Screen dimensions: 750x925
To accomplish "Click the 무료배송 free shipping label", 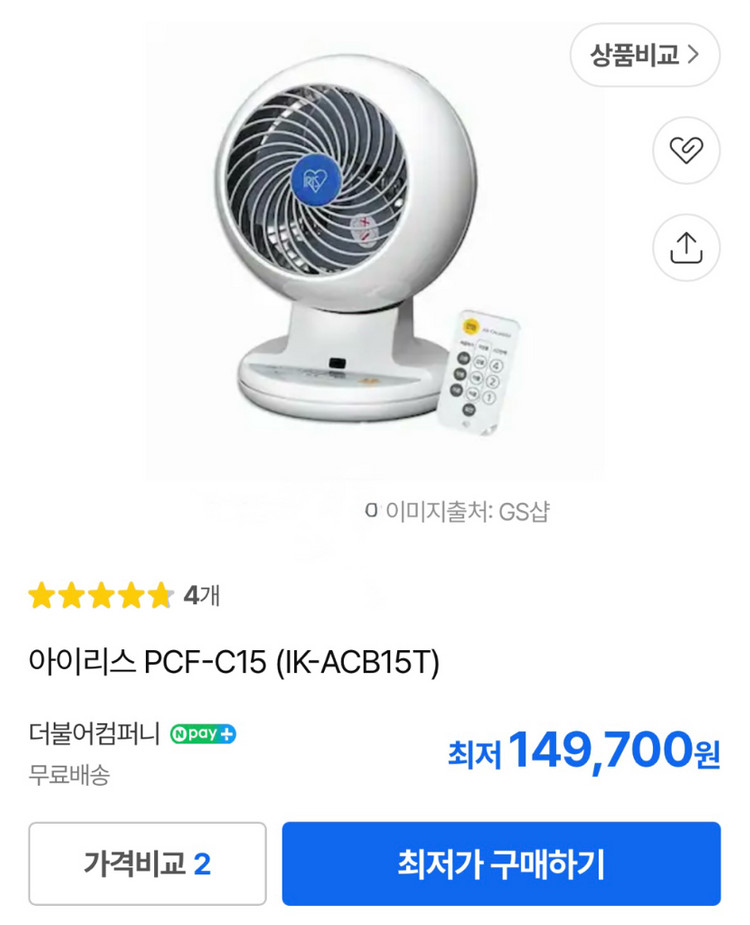I will point(63,773).
